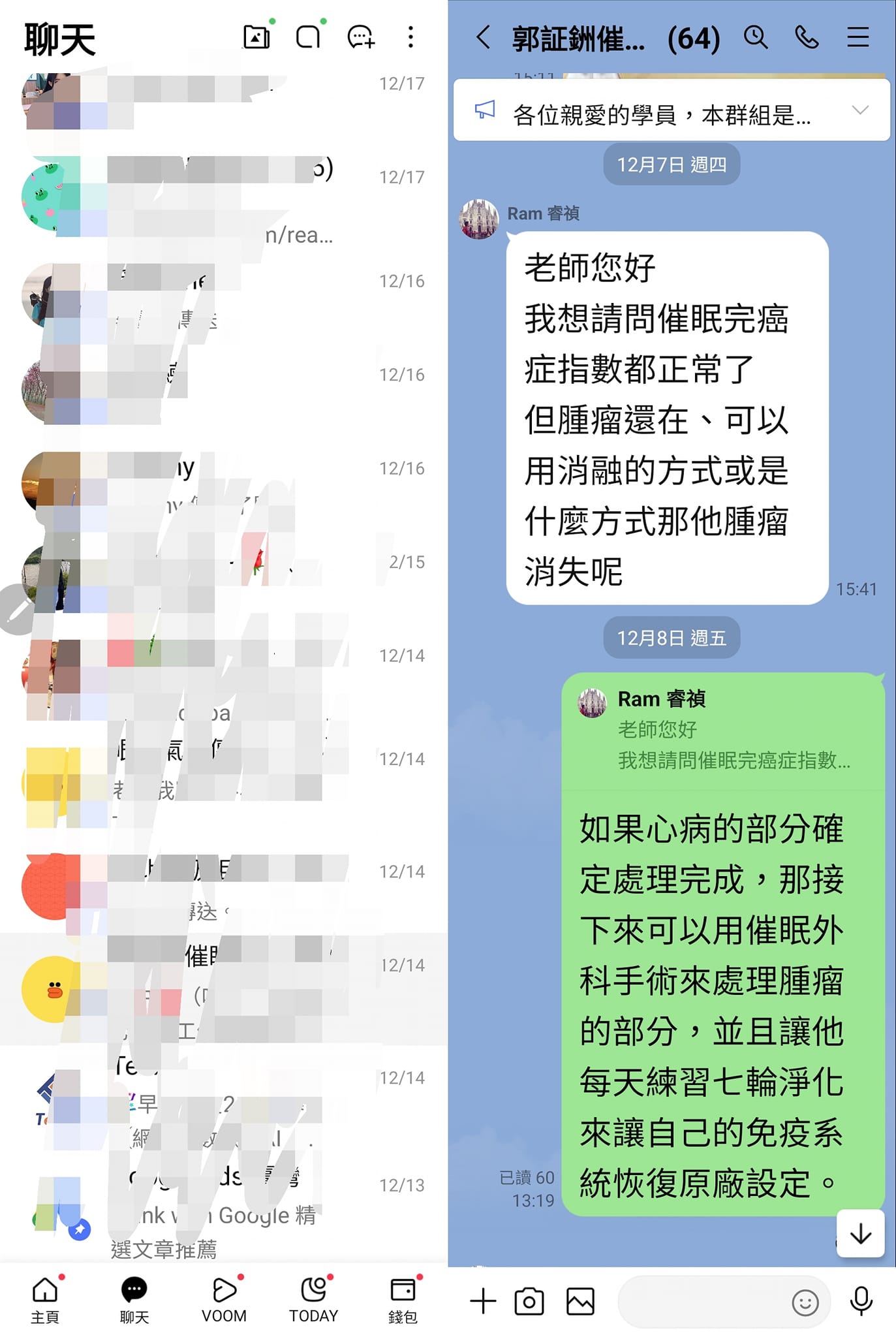Open the plus attachment menu
The height and width of the screenshot is (1337, 896).
483,1301
